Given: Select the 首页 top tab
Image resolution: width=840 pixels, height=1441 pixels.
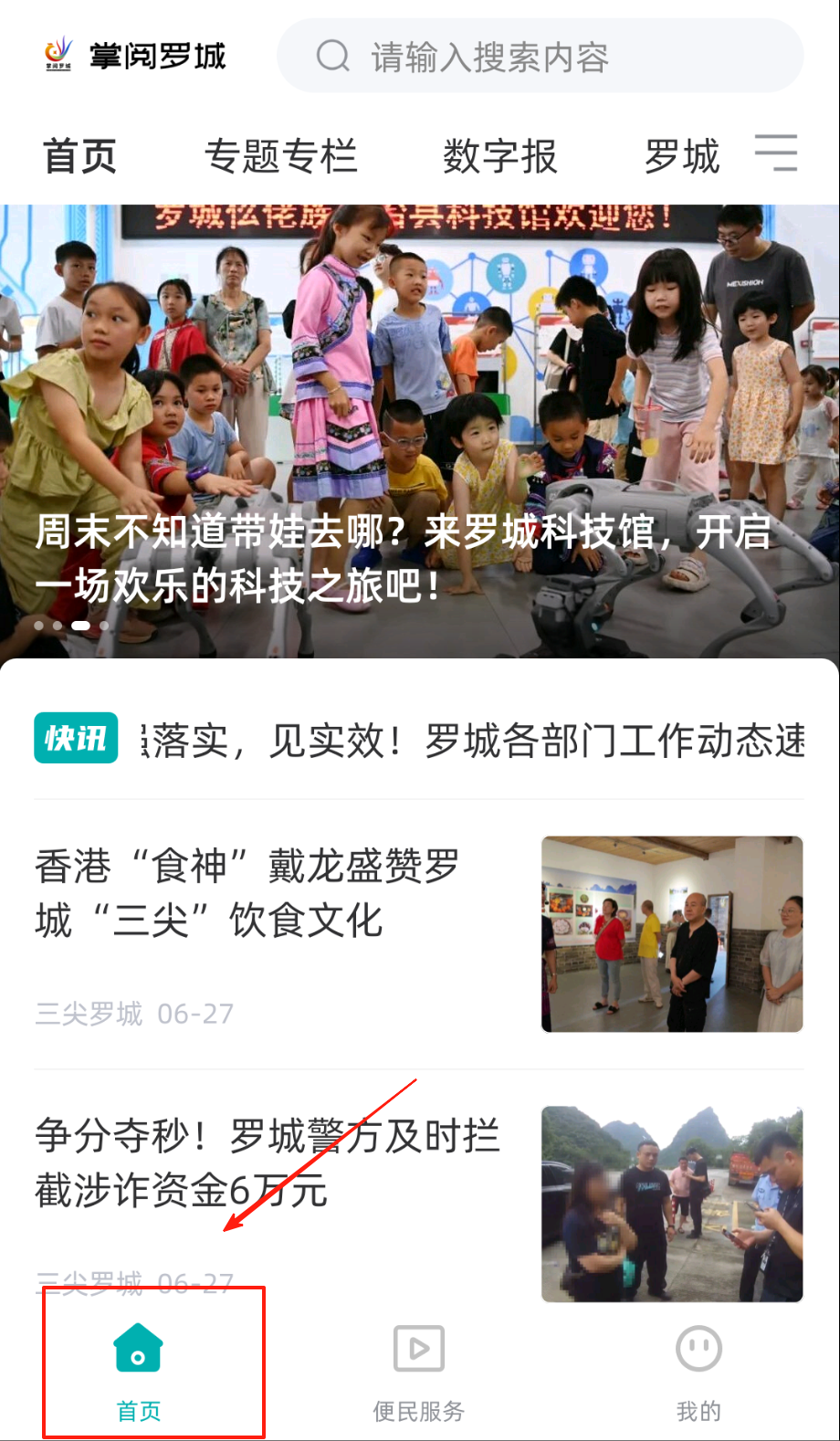Looking at the screenshot, I should tap(80, 156).
